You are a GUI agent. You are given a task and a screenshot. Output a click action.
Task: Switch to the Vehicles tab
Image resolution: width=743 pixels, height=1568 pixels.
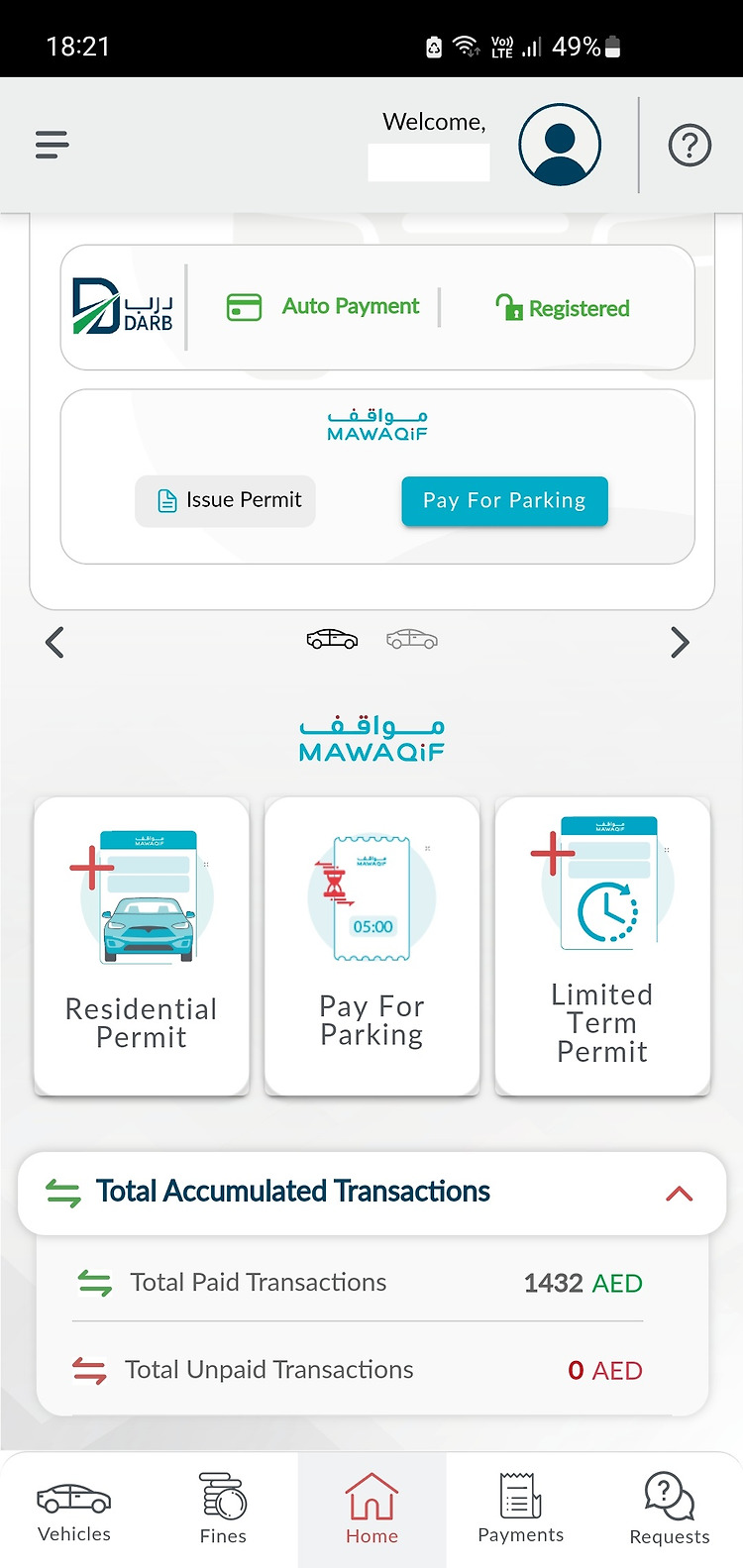74,1512
